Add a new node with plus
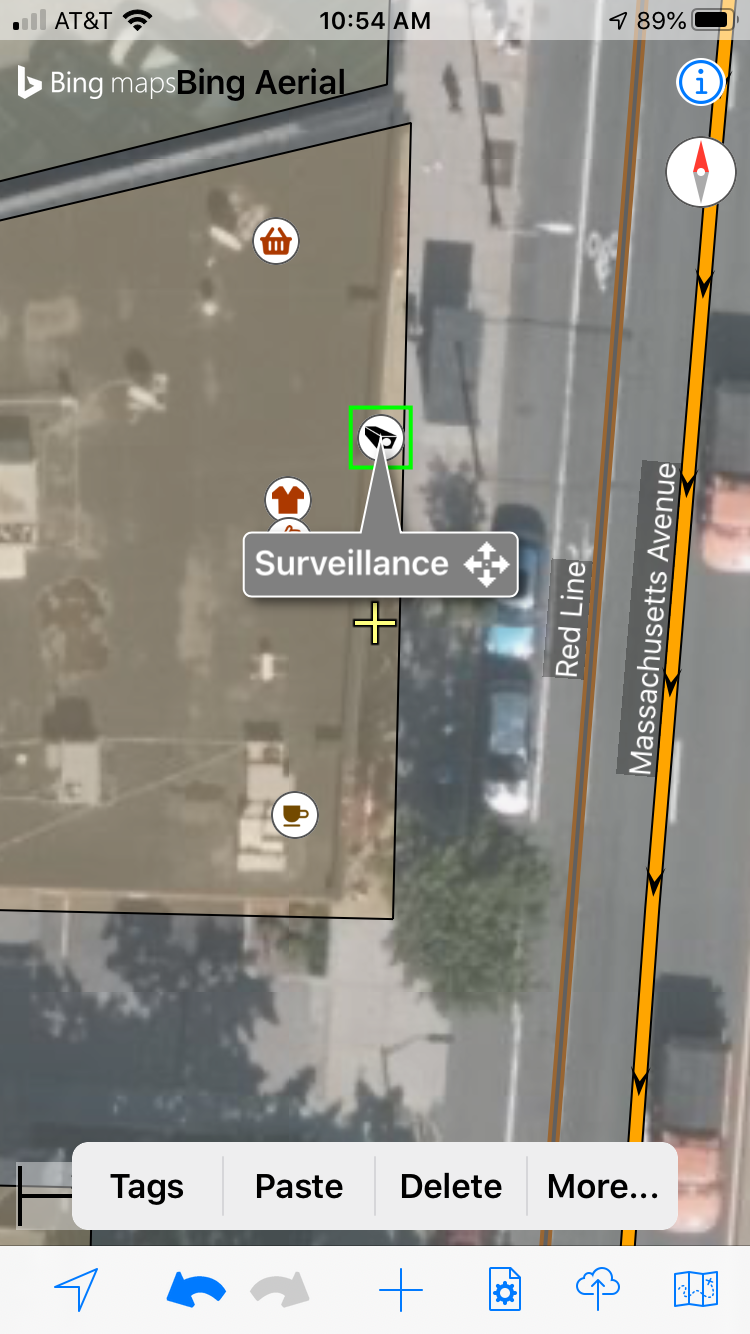Viewport: 750px width, 1334px height. [401, 1290]
